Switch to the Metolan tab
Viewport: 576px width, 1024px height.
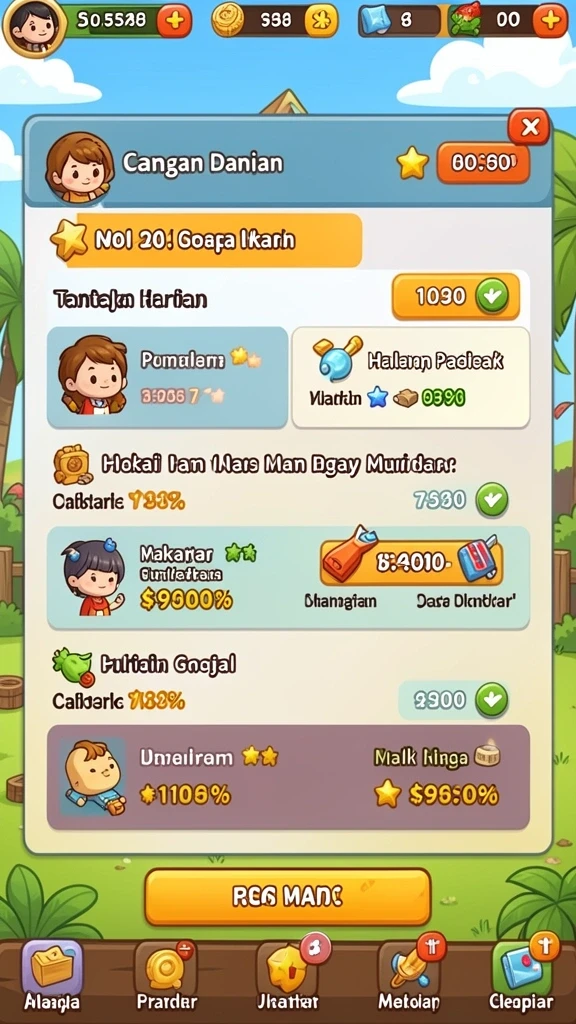pyautogui.click(x=409, y=978)
